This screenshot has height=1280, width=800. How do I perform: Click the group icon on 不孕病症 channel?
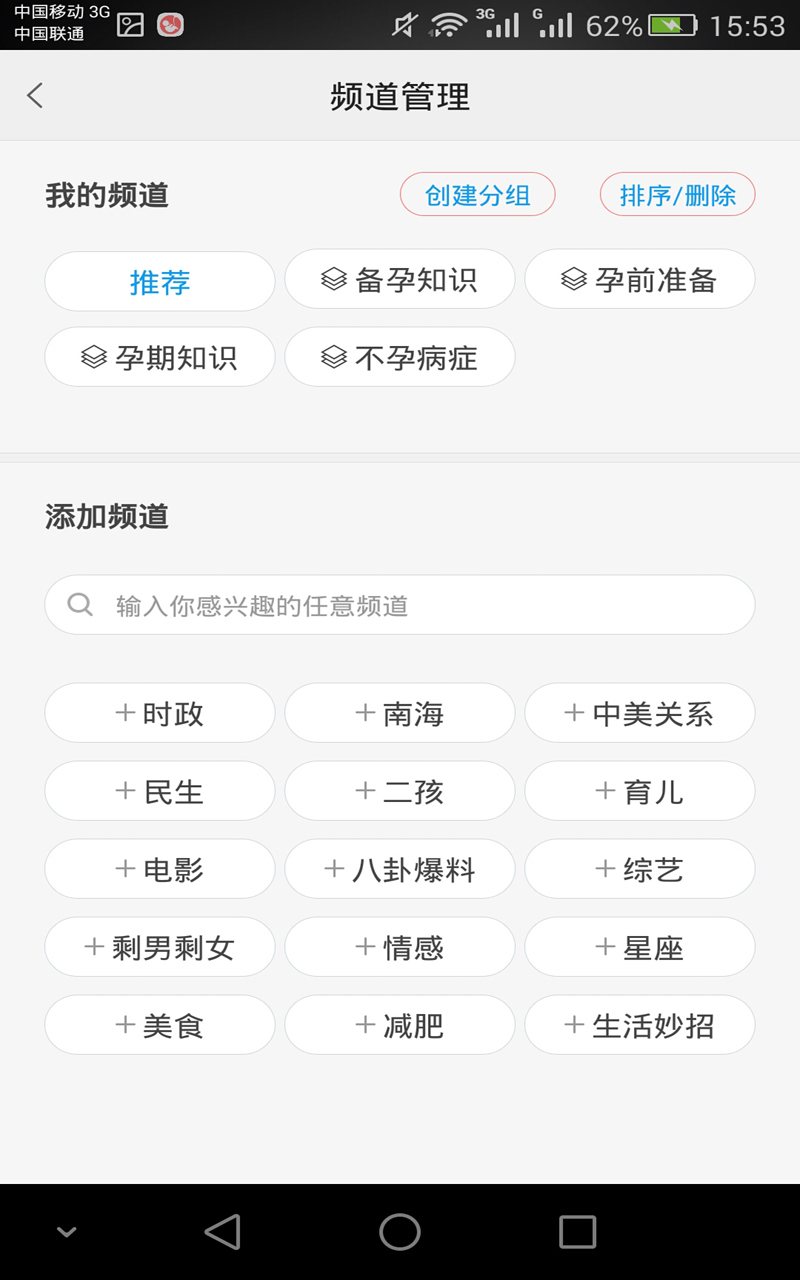coord(330,357)
